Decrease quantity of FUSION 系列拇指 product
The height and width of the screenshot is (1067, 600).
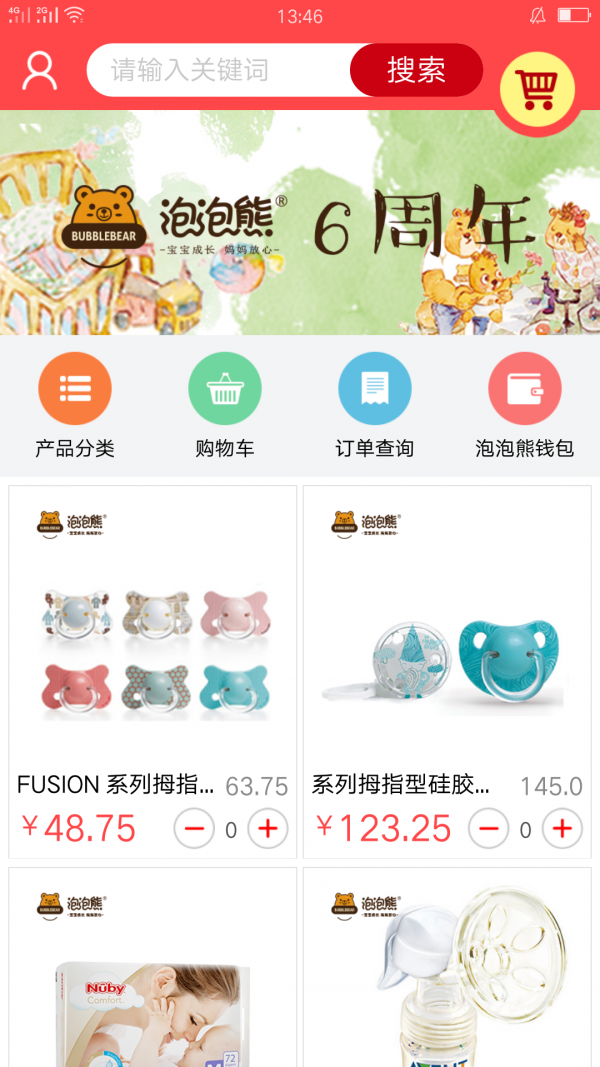194,829
